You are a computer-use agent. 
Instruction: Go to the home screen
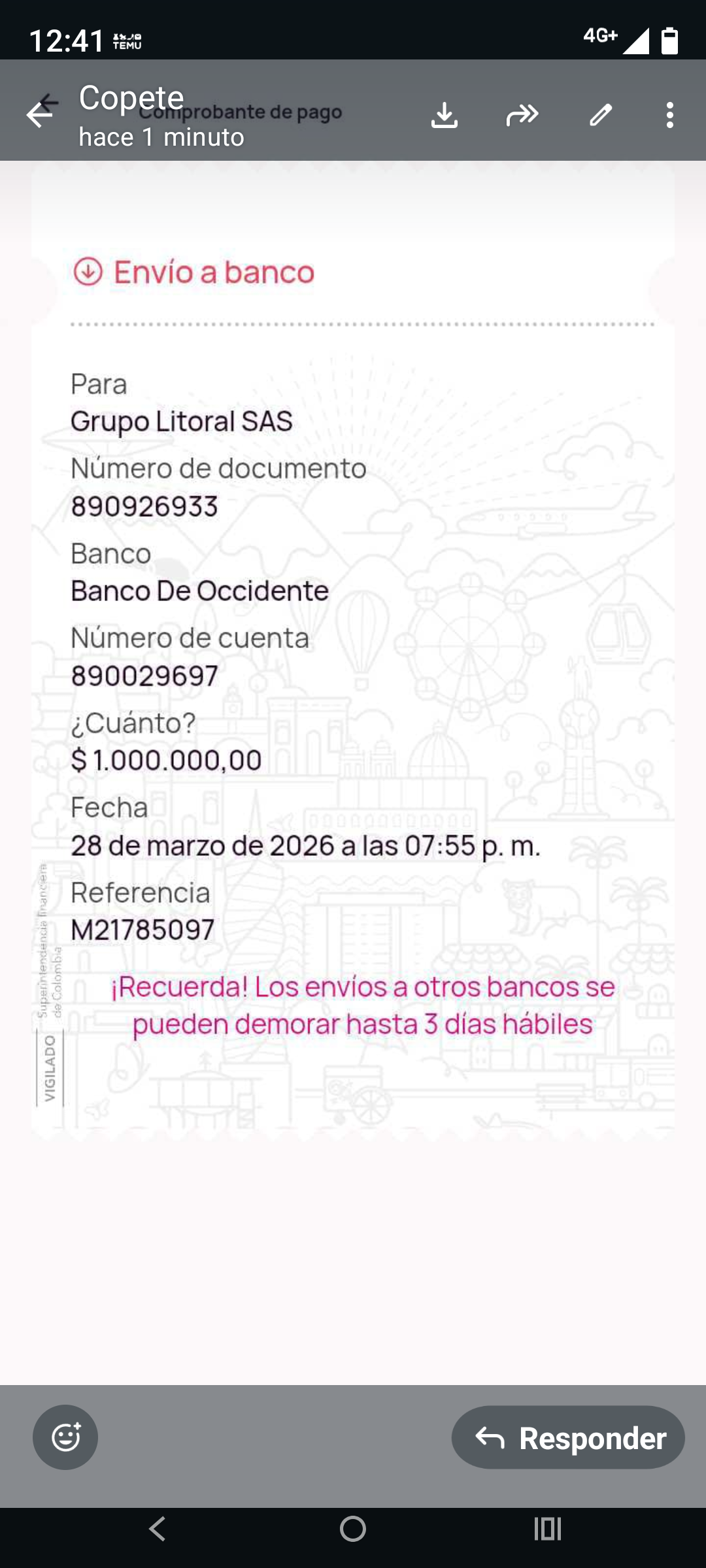pyautogui.click(x=353, y=1529)
